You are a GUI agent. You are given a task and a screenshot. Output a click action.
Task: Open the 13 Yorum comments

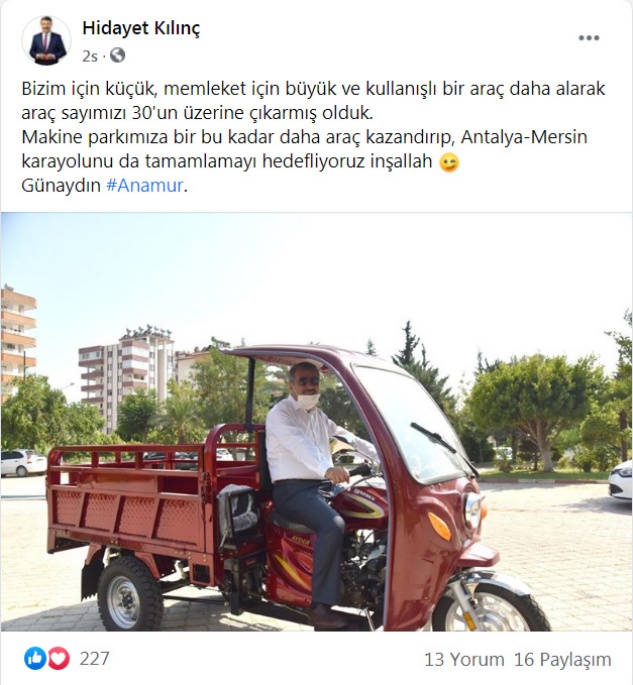[x=463, y=660]
